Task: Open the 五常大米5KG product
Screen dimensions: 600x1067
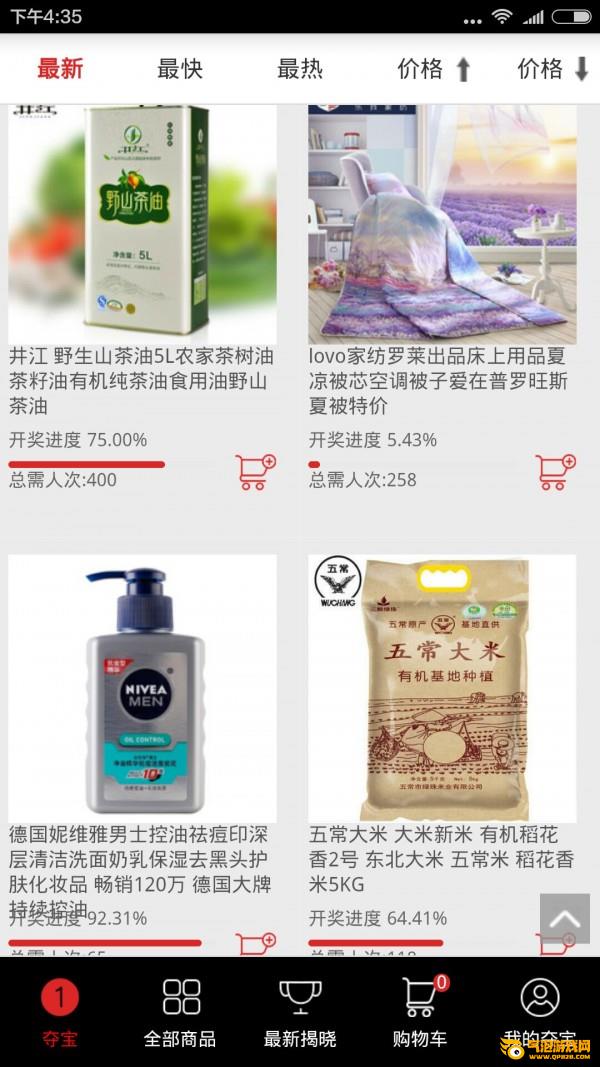Action: 442,688
